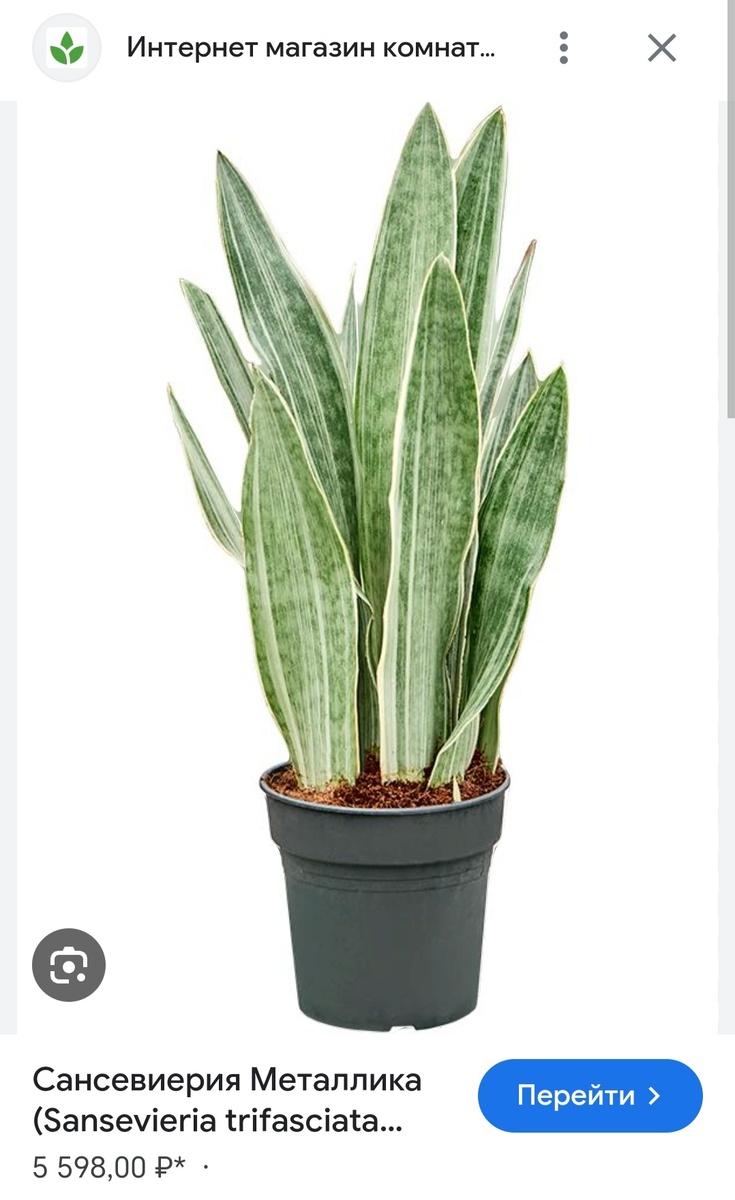
Task: Open the Сансевиерия Металлика product title link
Action: click(x=227, y=1101)
